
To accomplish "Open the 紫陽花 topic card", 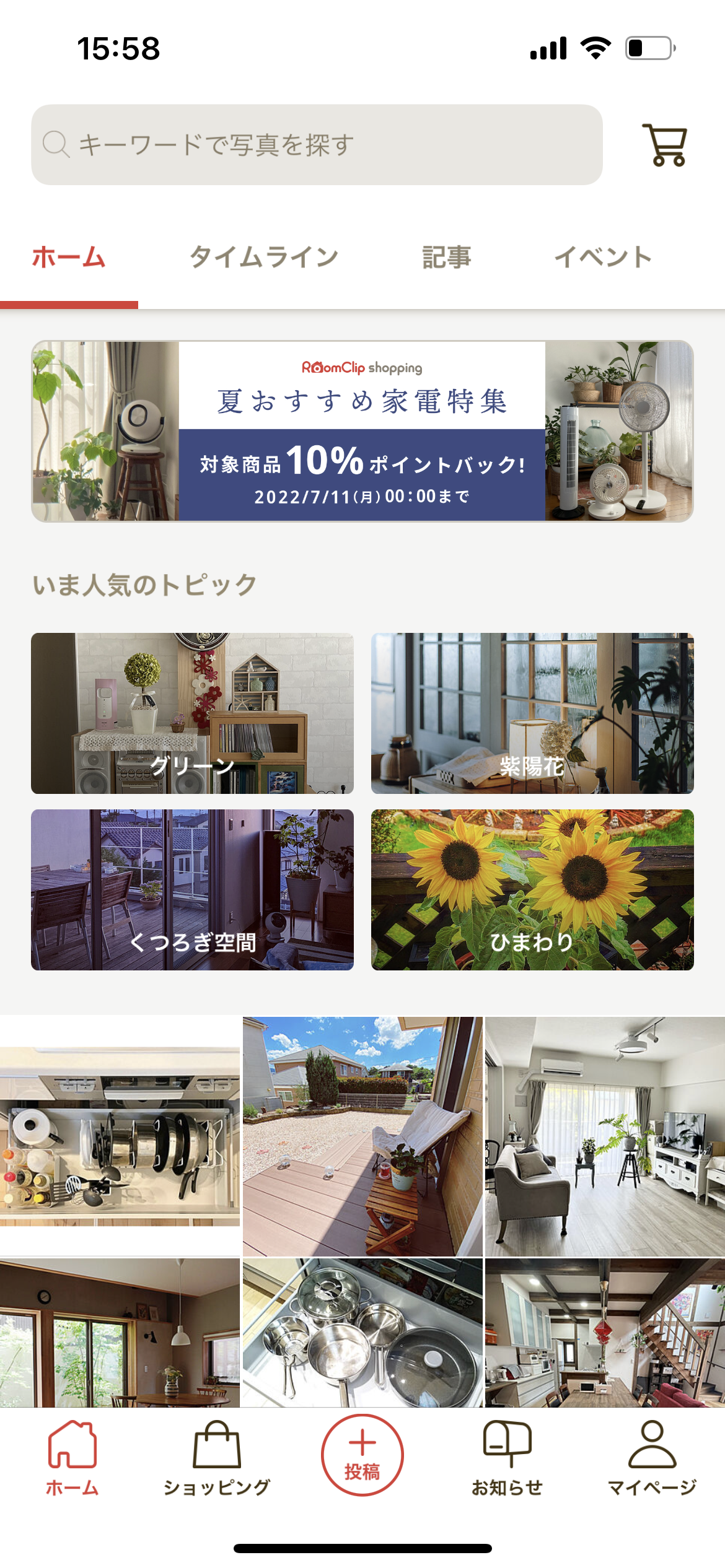I will (x=532, y=713).
